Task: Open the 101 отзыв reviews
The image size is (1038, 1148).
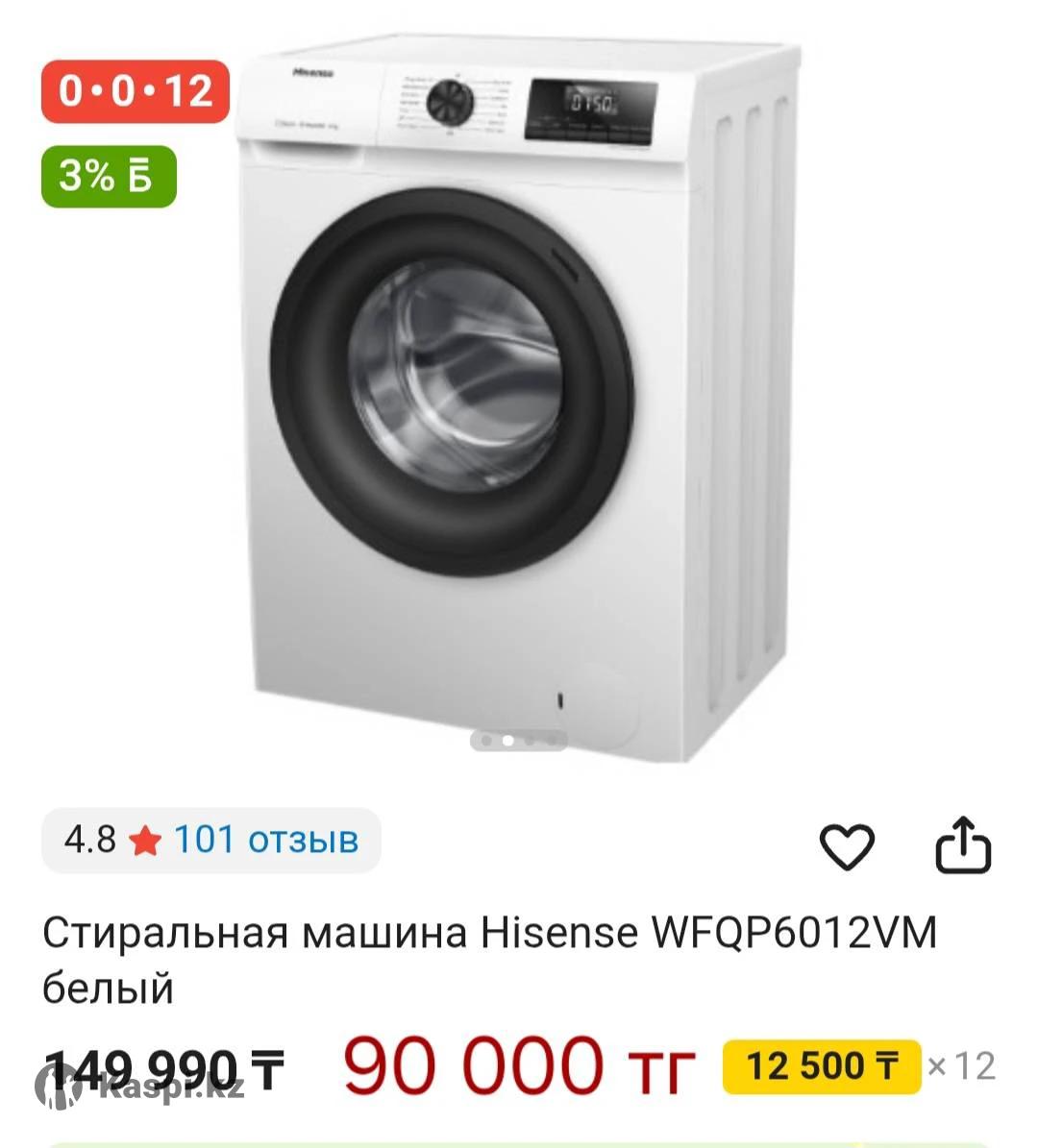Action: tap(265, 841)
